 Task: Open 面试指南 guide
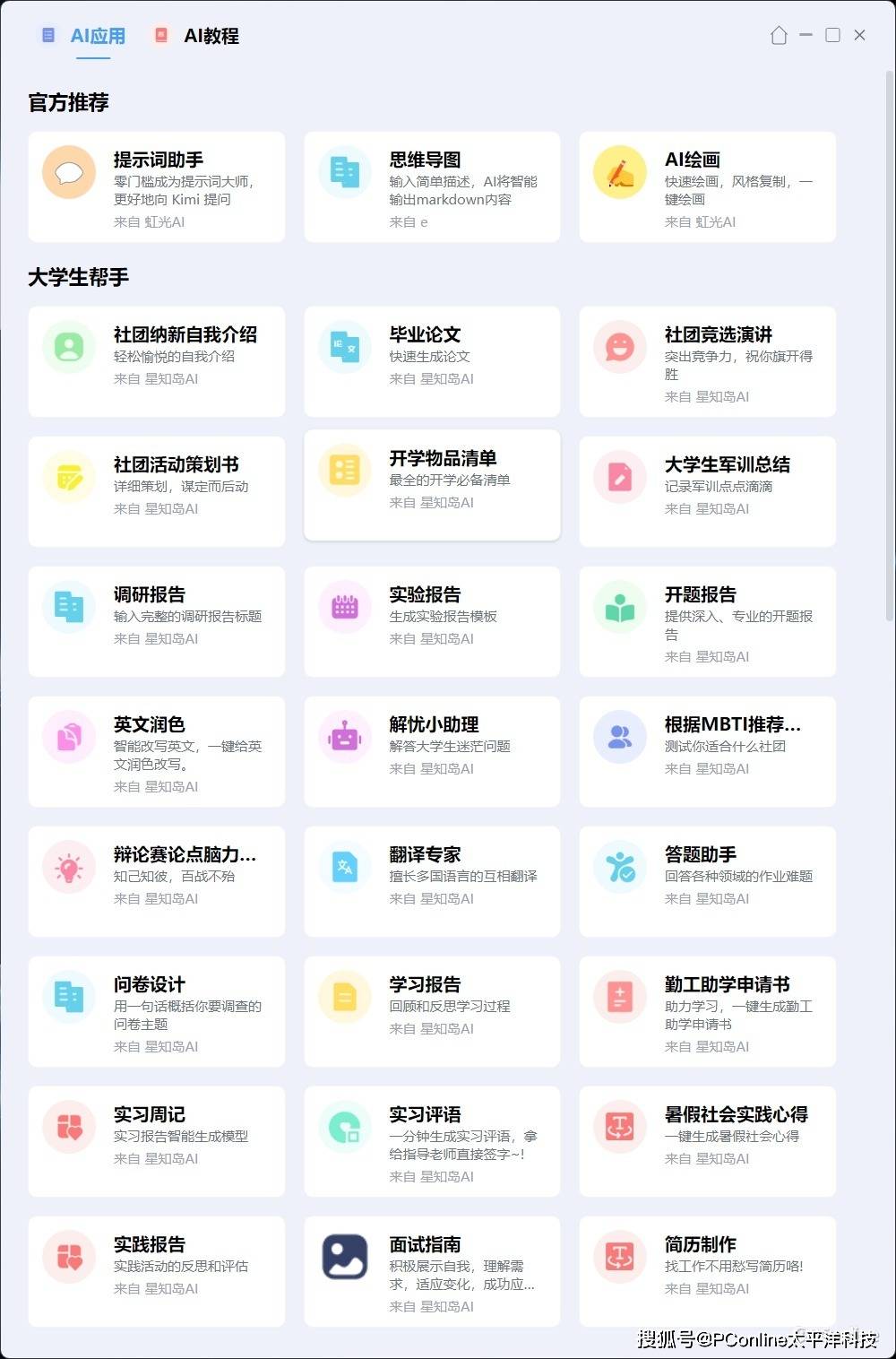tap(432, 1271)
